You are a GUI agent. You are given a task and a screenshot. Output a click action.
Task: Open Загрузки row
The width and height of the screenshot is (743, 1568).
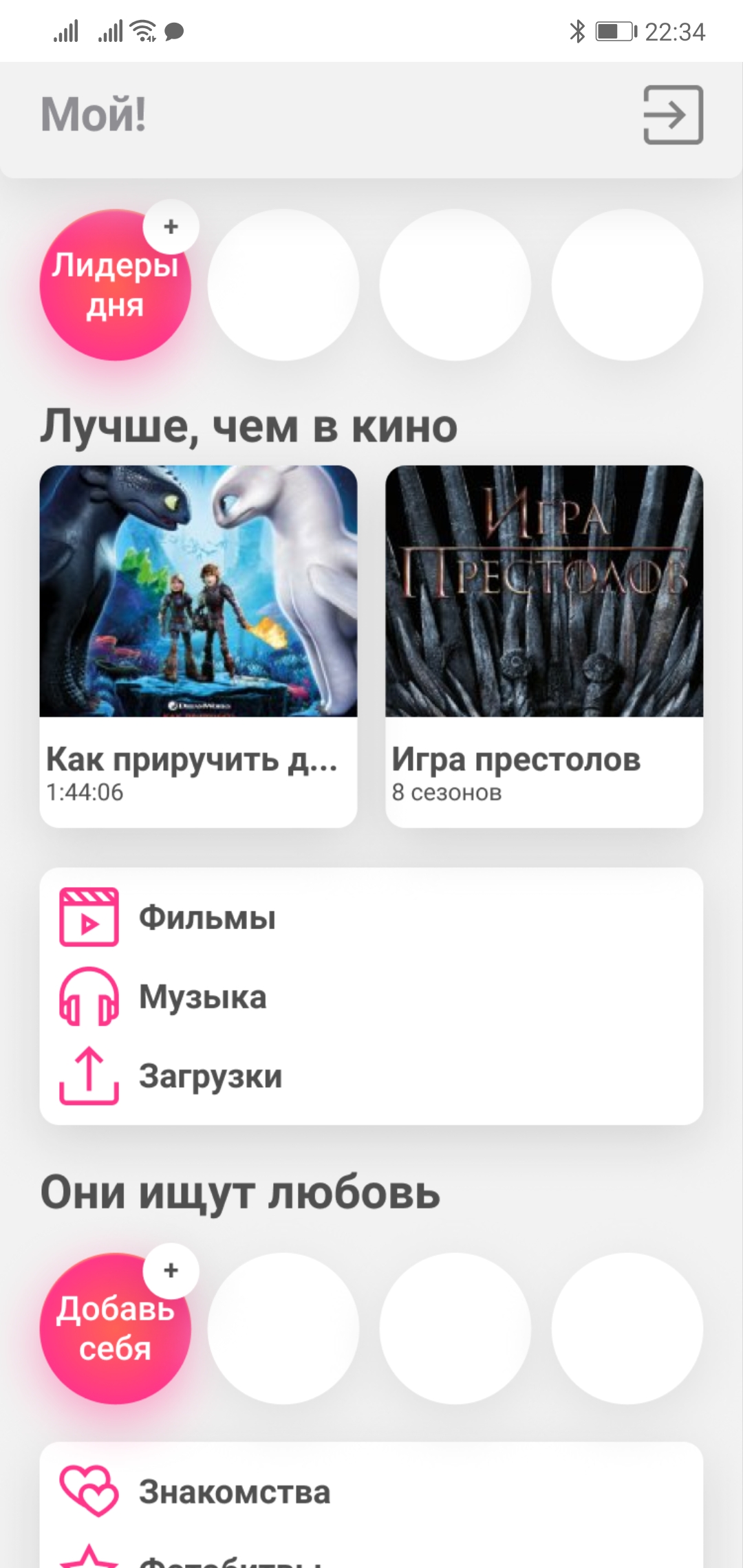[x=210, y=1076]
